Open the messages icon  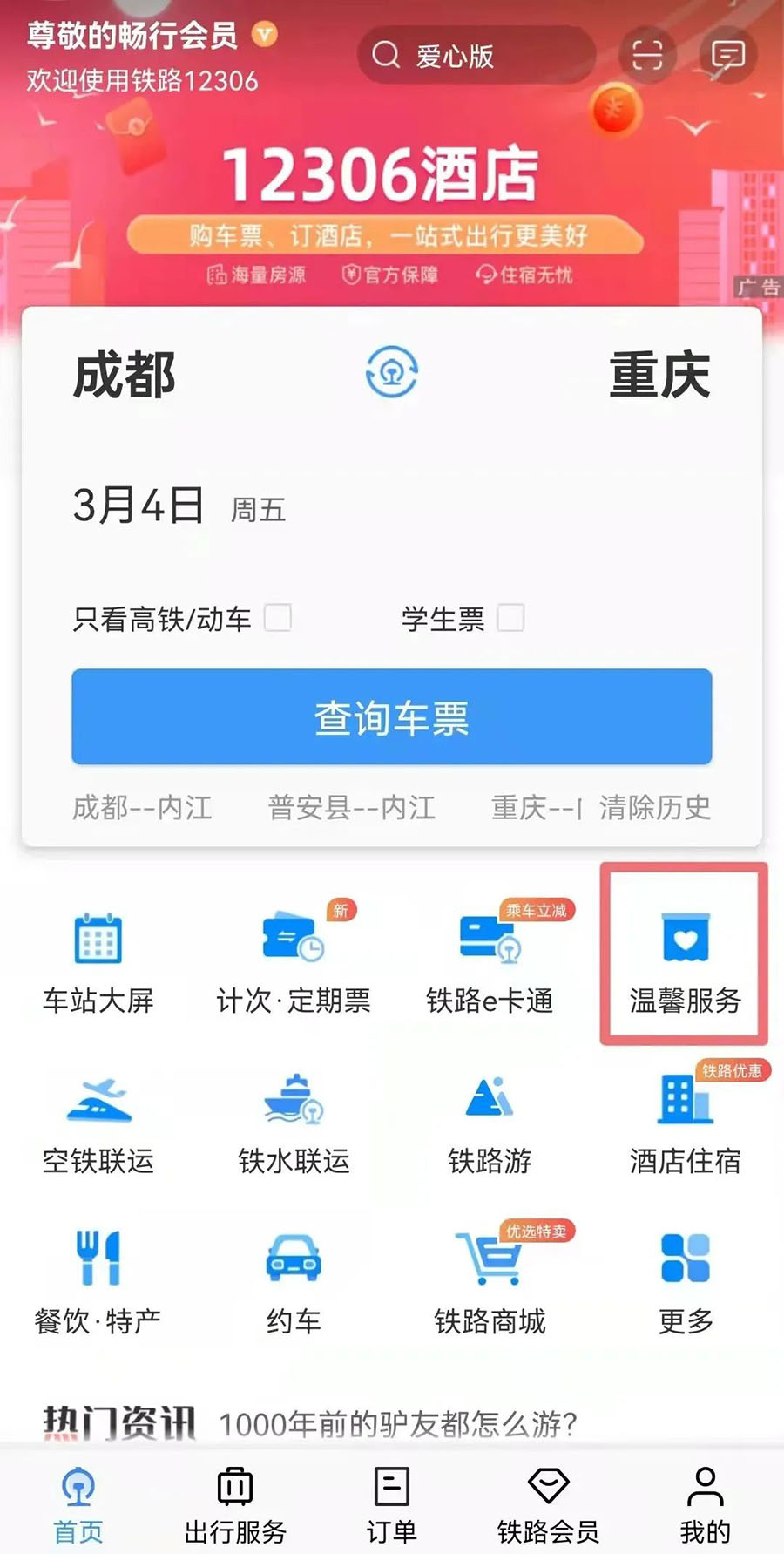click(727, 56)
